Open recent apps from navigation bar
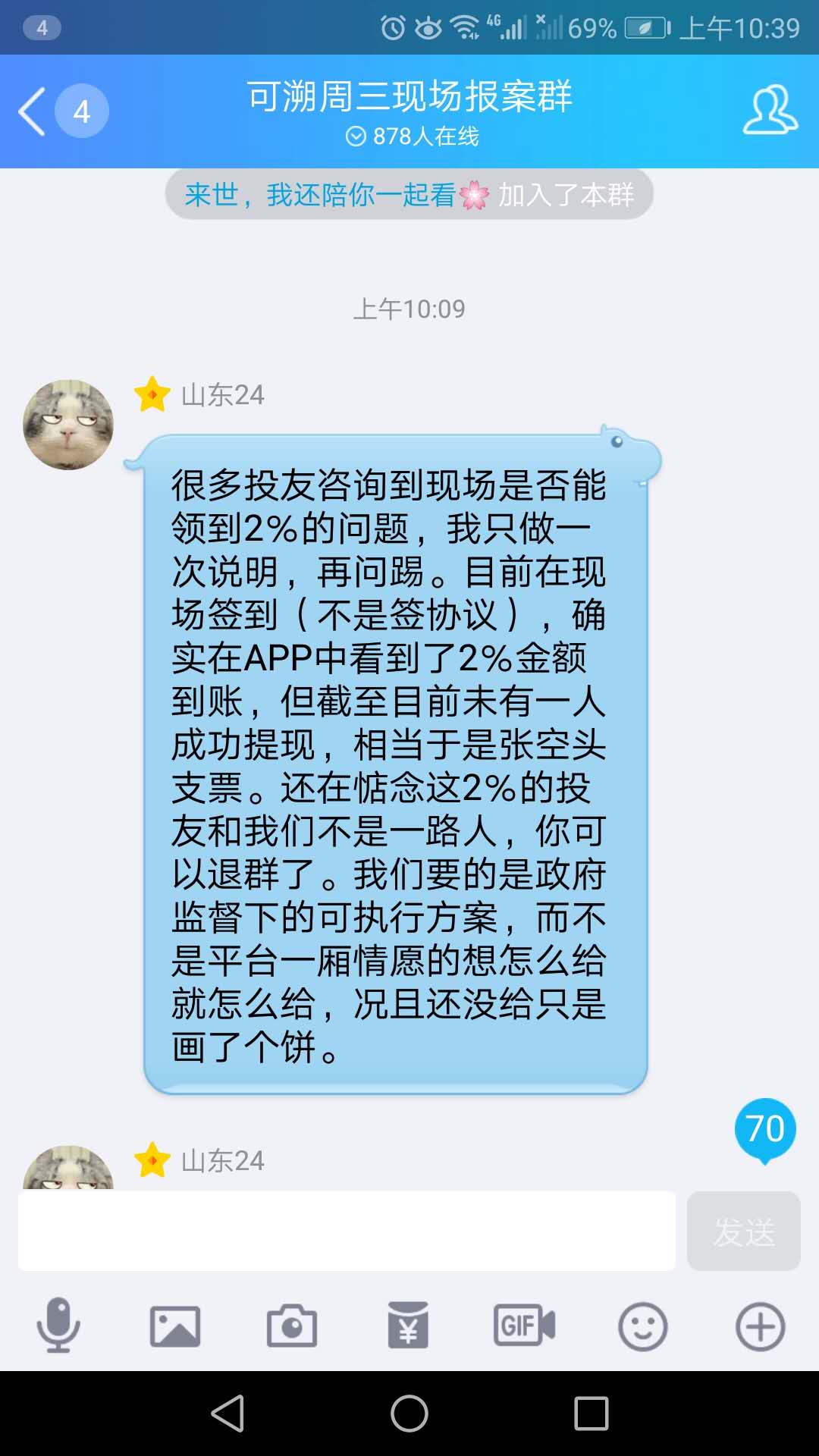The height and width of the screenshot is (1456, 819). [x=591, y=1414]
